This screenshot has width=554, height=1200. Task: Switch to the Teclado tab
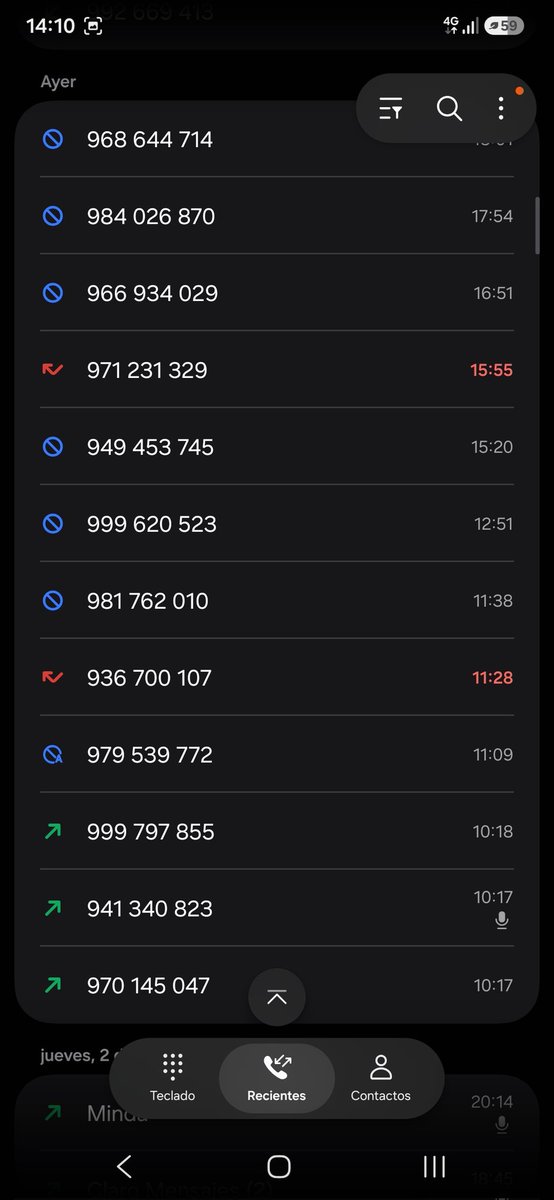(173, 1078)
